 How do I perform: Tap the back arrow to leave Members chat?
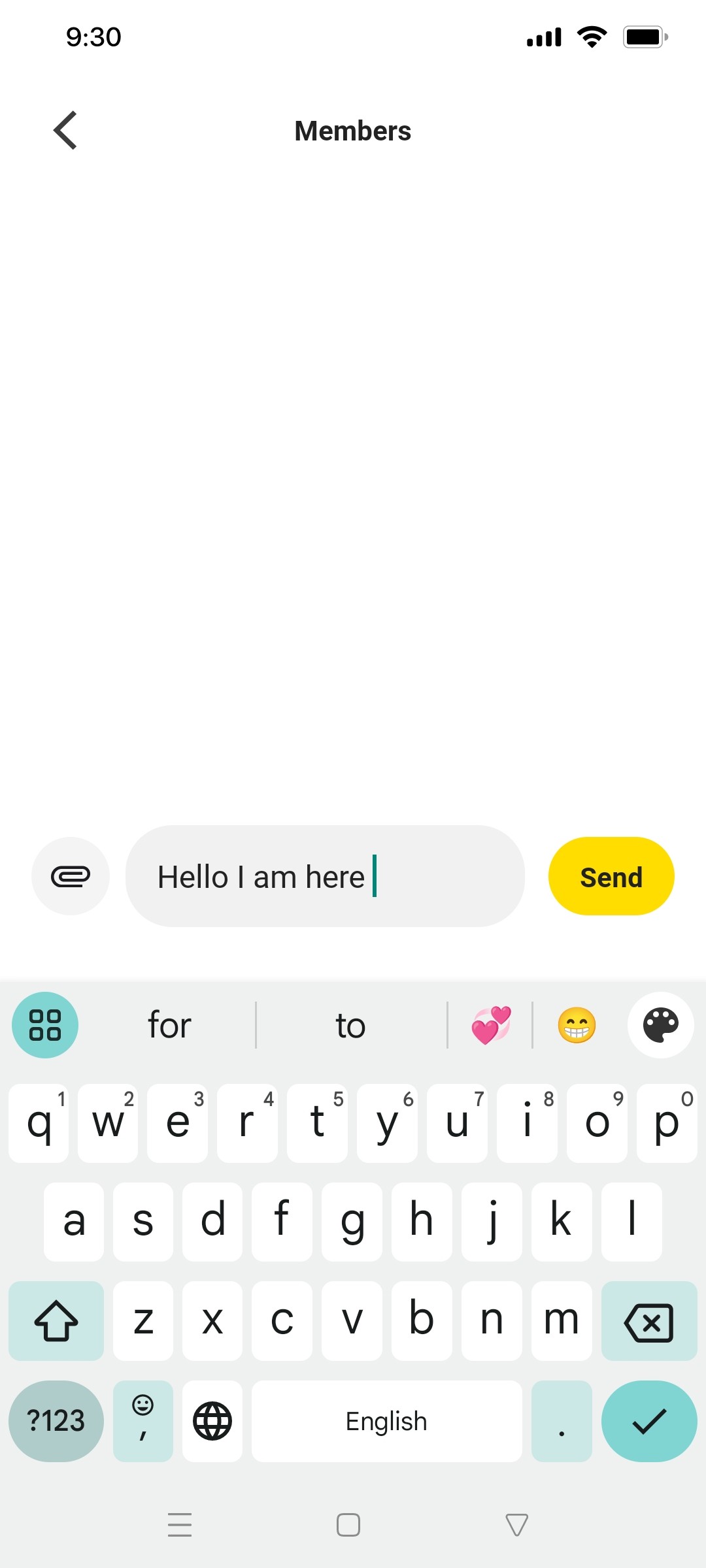tap(65, 130)
